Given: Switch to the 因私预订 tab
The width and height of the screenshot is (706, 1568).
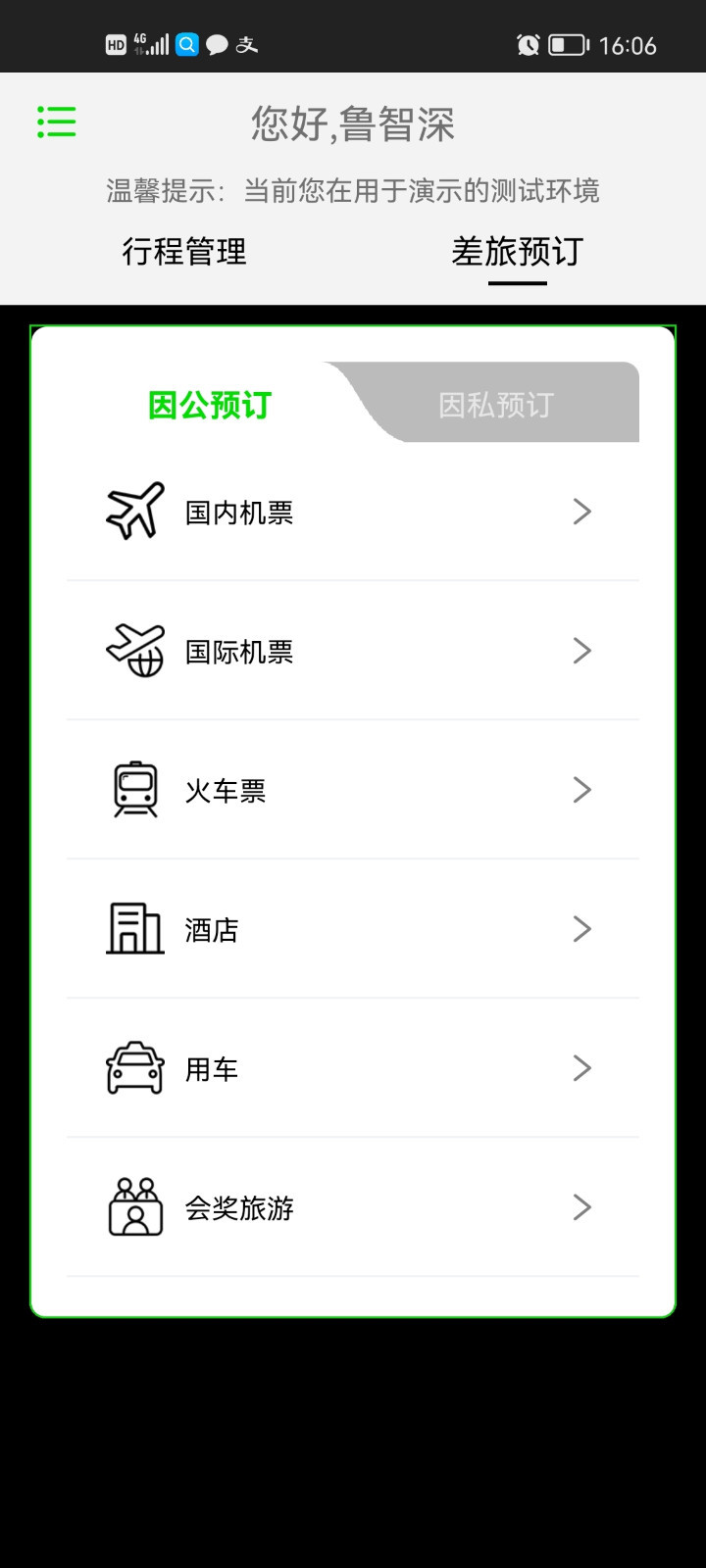Looking at the screenshot, I should [495, 402].
